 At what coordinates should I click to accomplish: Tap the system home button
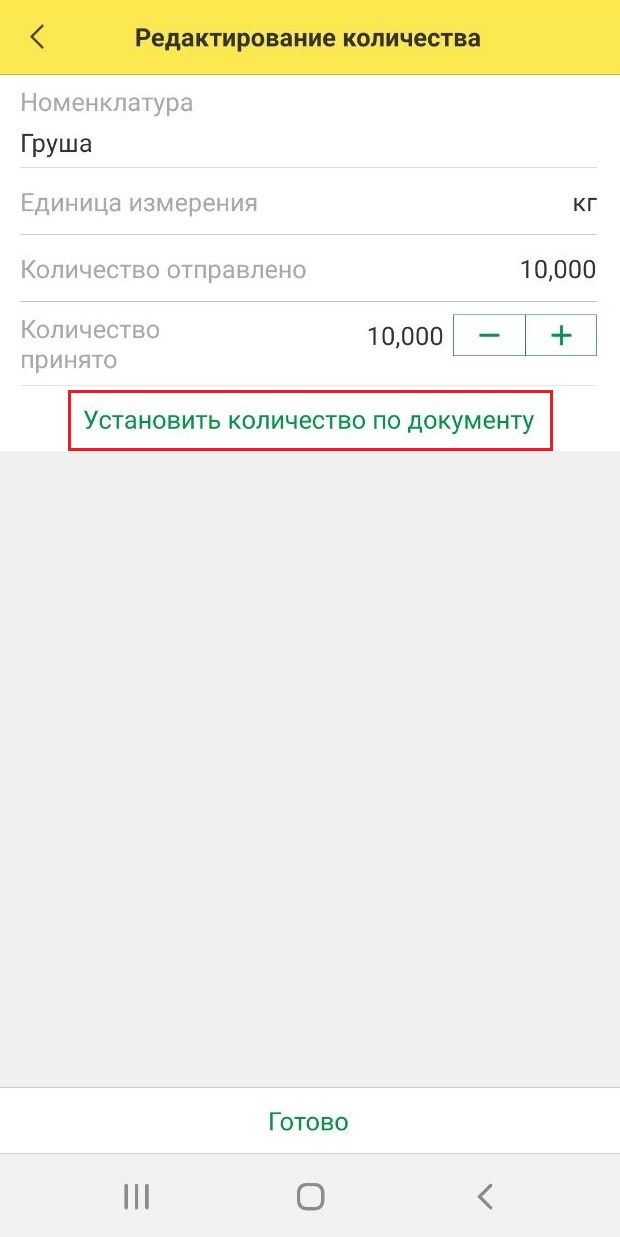click(x=311, y=1196)
